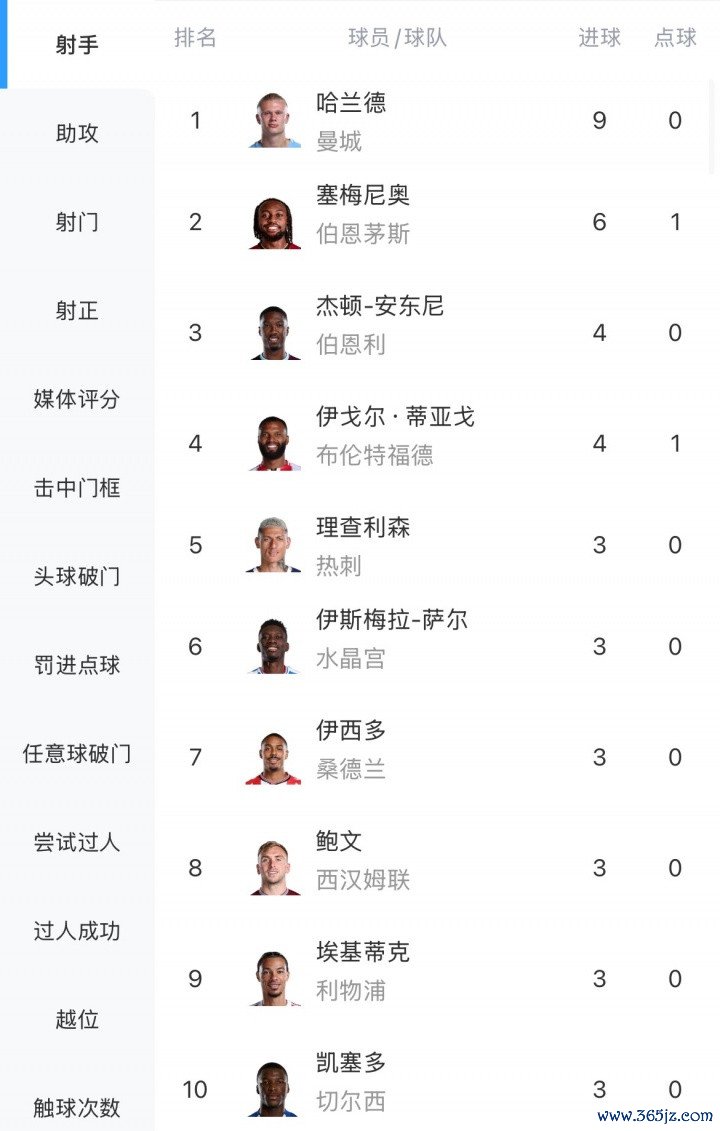The height and width of the screenshot is (1131, 720).
Task: Show the 媒体评分 media rating ranking
Action: 77,399
